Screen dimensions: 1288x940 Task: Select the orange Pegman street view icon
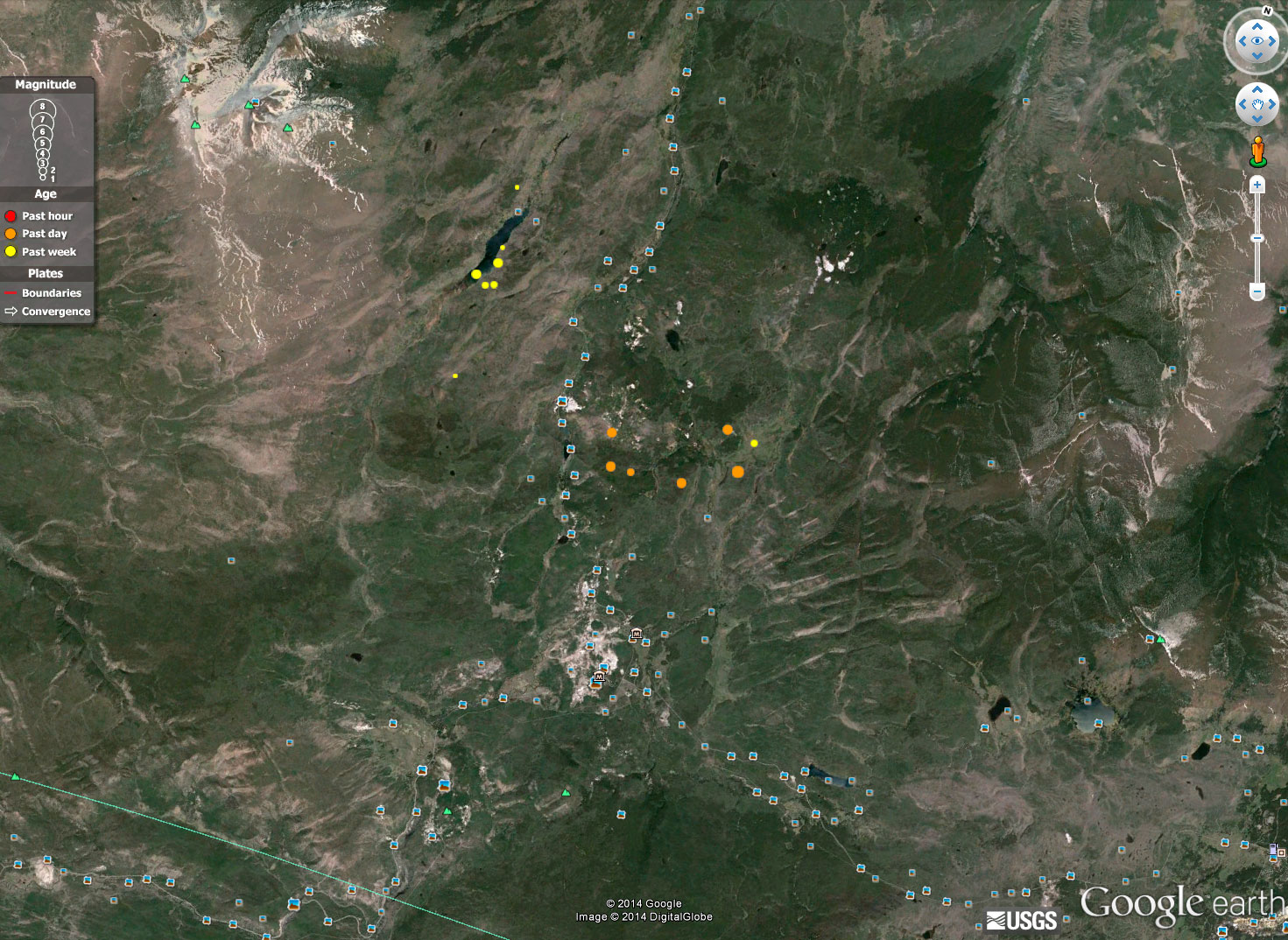click(1258, 151)
